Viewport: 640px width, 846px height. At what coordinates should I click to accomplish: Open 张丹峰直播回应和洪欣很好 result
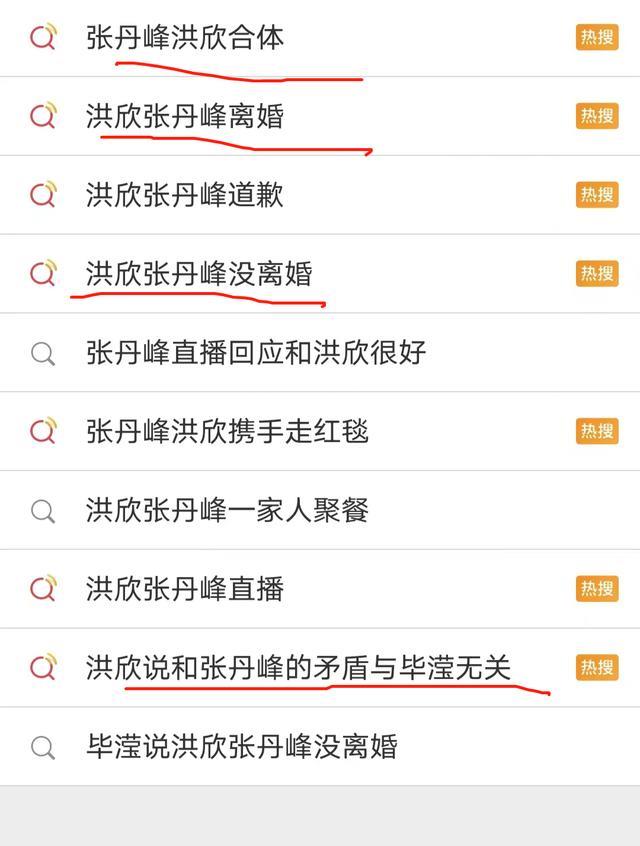[x=256, y=352]
